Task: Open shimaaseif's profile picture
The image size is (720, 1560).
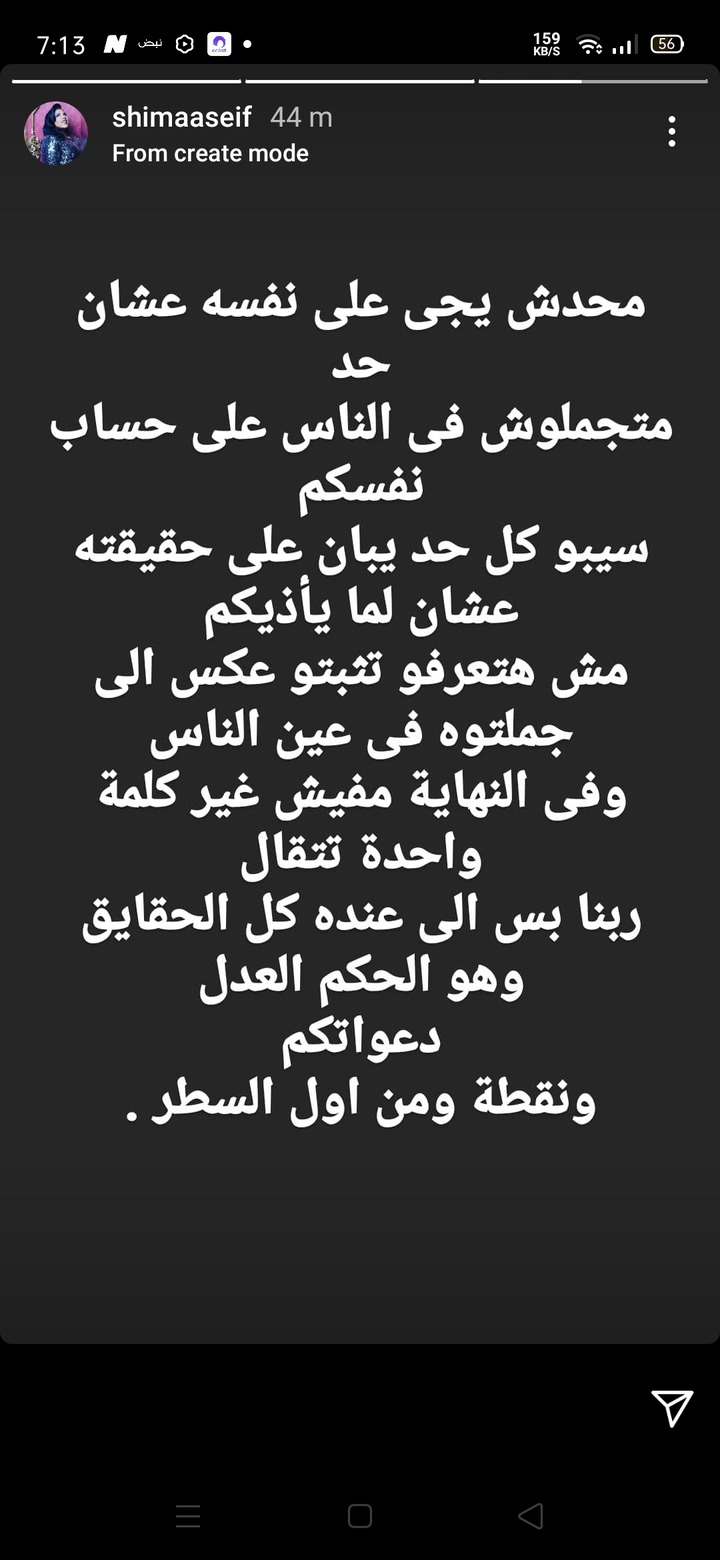Action: pos(56,133)
